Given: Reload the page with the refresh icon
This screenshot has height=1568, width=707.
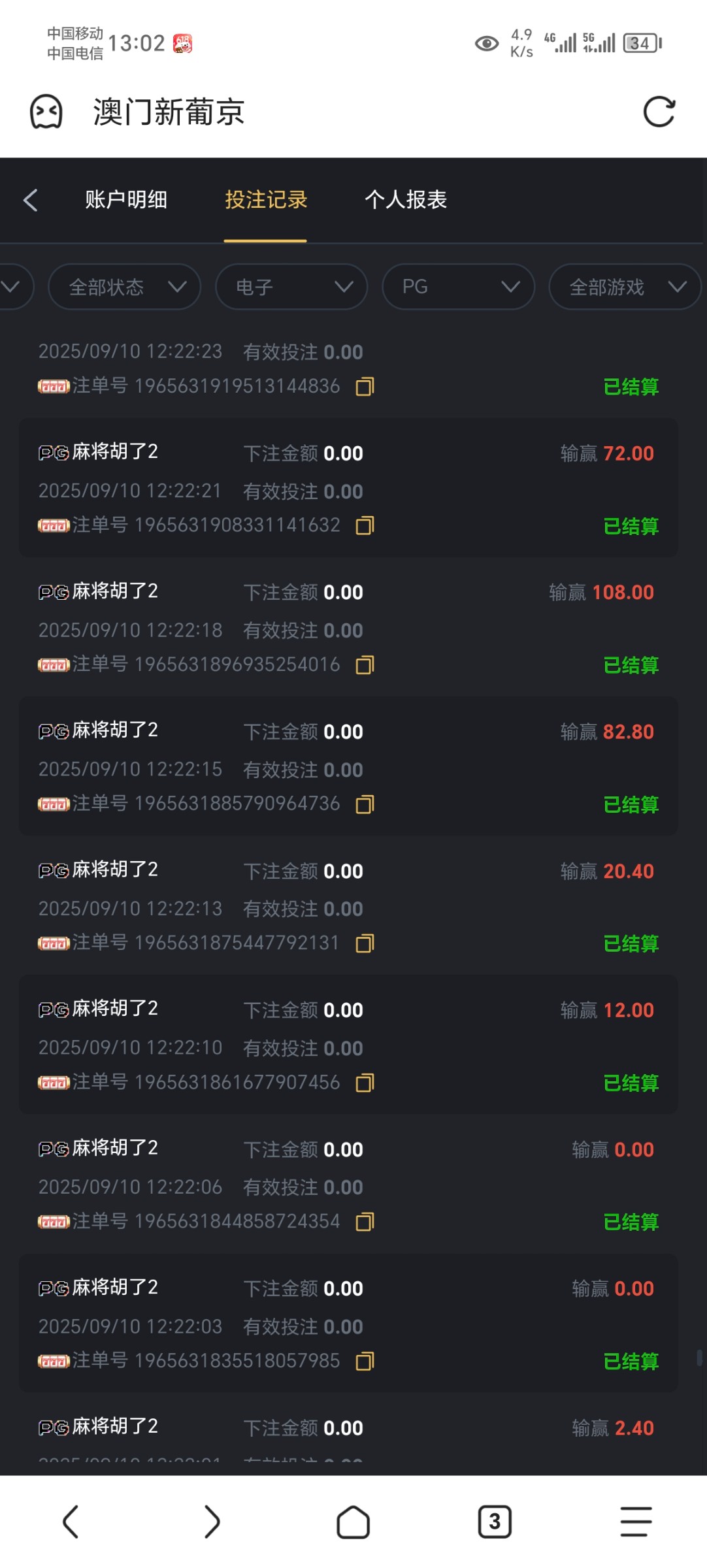Looking at the screenshot, I should (x=659, y=112).
